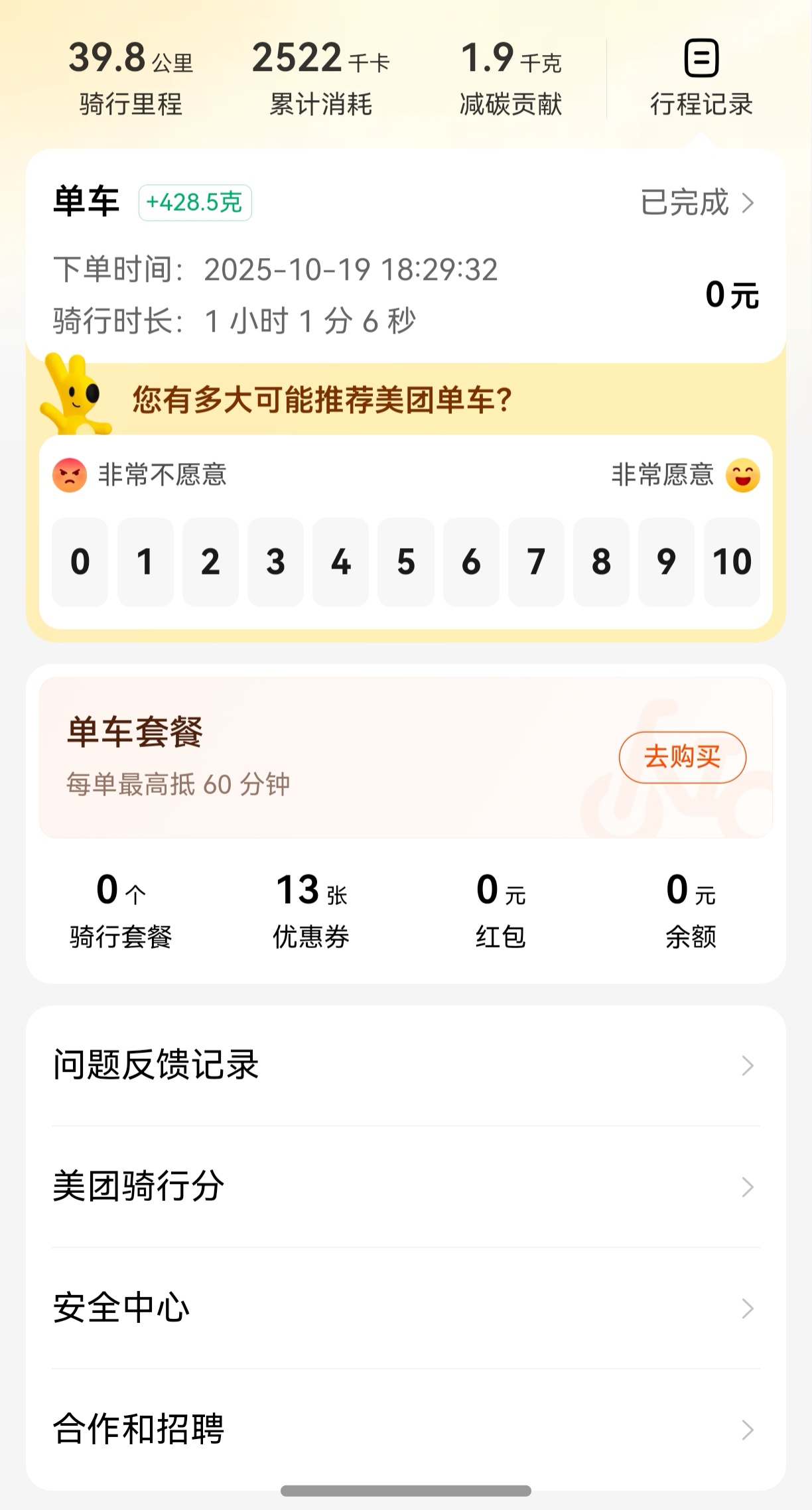Expand 美团骑行分 details
Image resolution: width=812 pixels, height=1510 pixels.
748,1188
